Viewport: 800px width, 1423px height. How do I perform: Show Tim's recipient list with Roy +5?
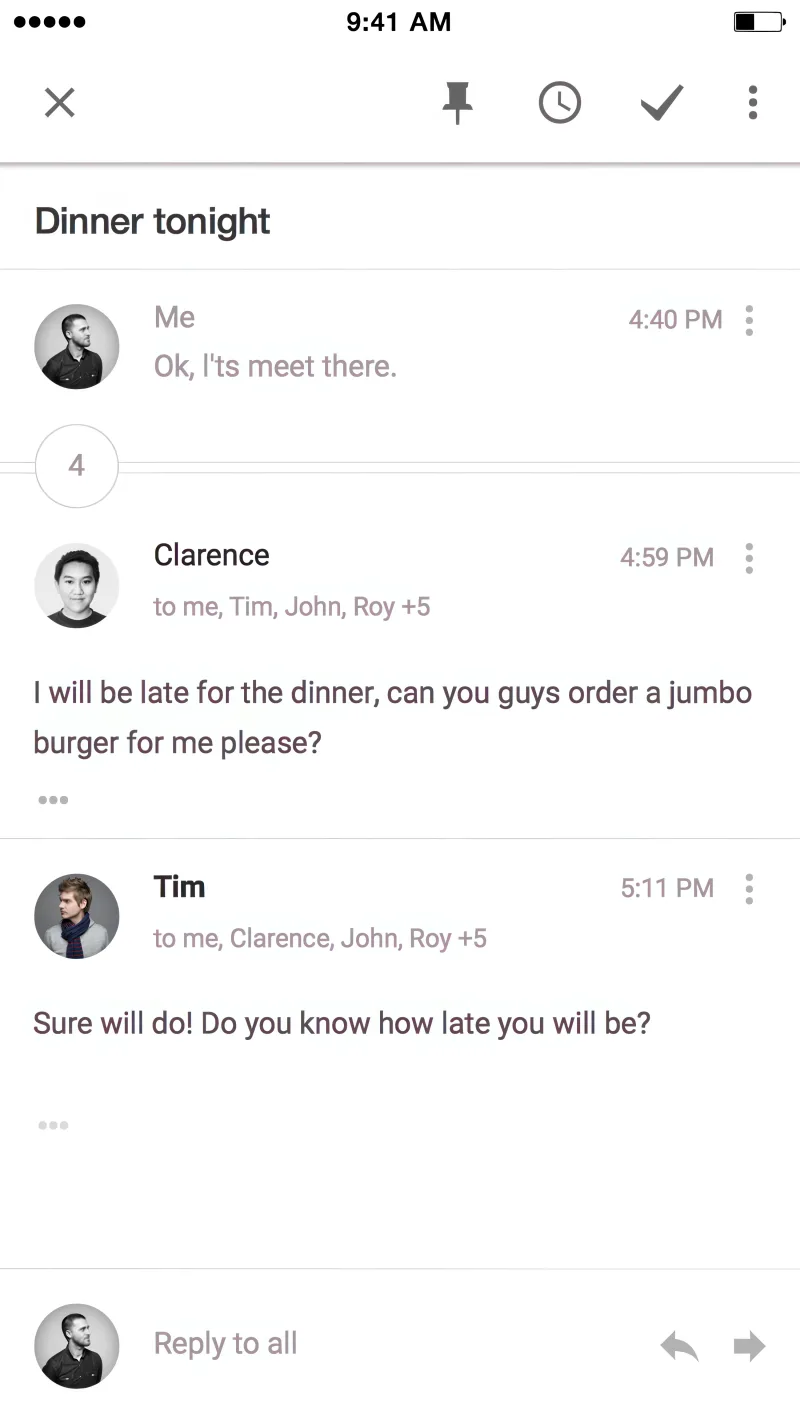pos(320,938)
